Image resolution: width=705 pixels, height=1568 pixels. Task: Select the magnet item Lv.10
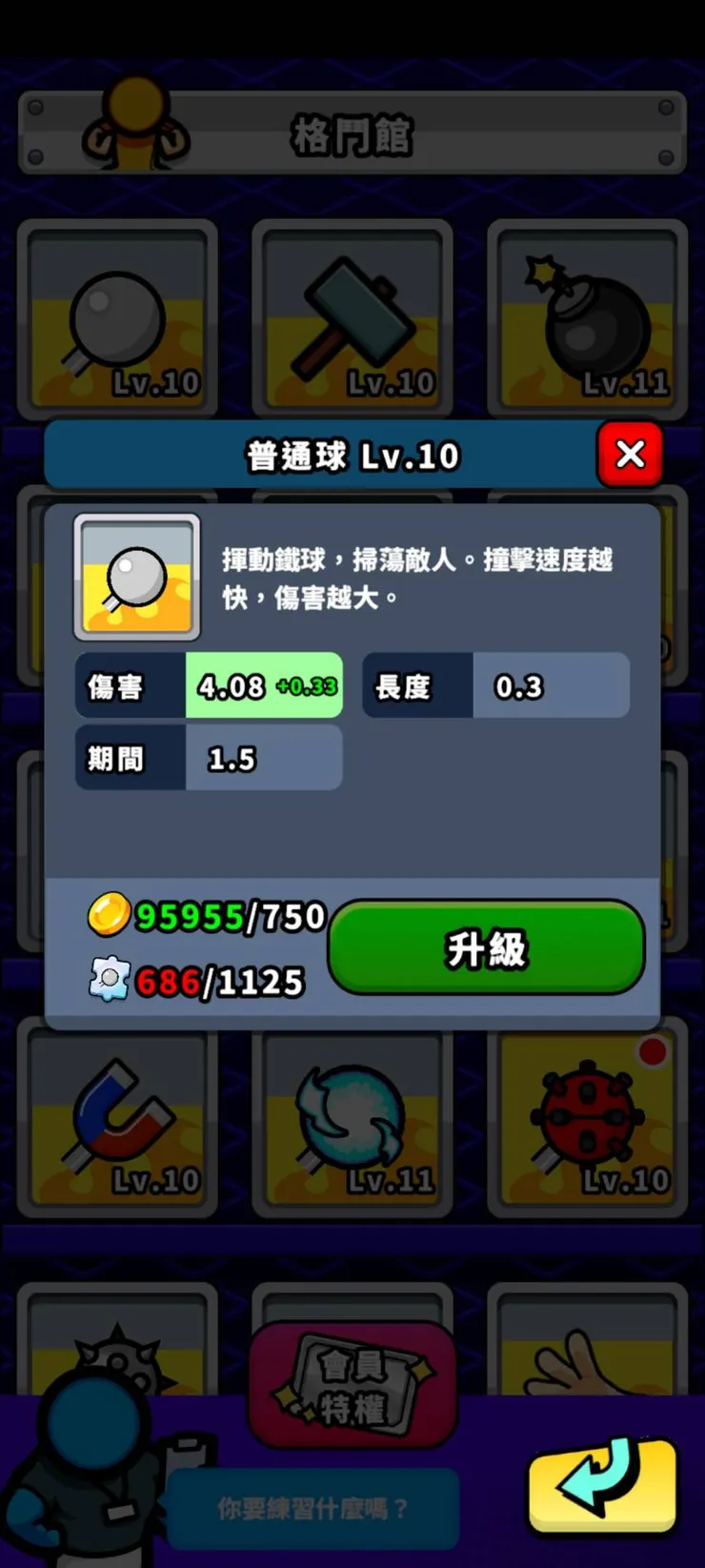117,1120
